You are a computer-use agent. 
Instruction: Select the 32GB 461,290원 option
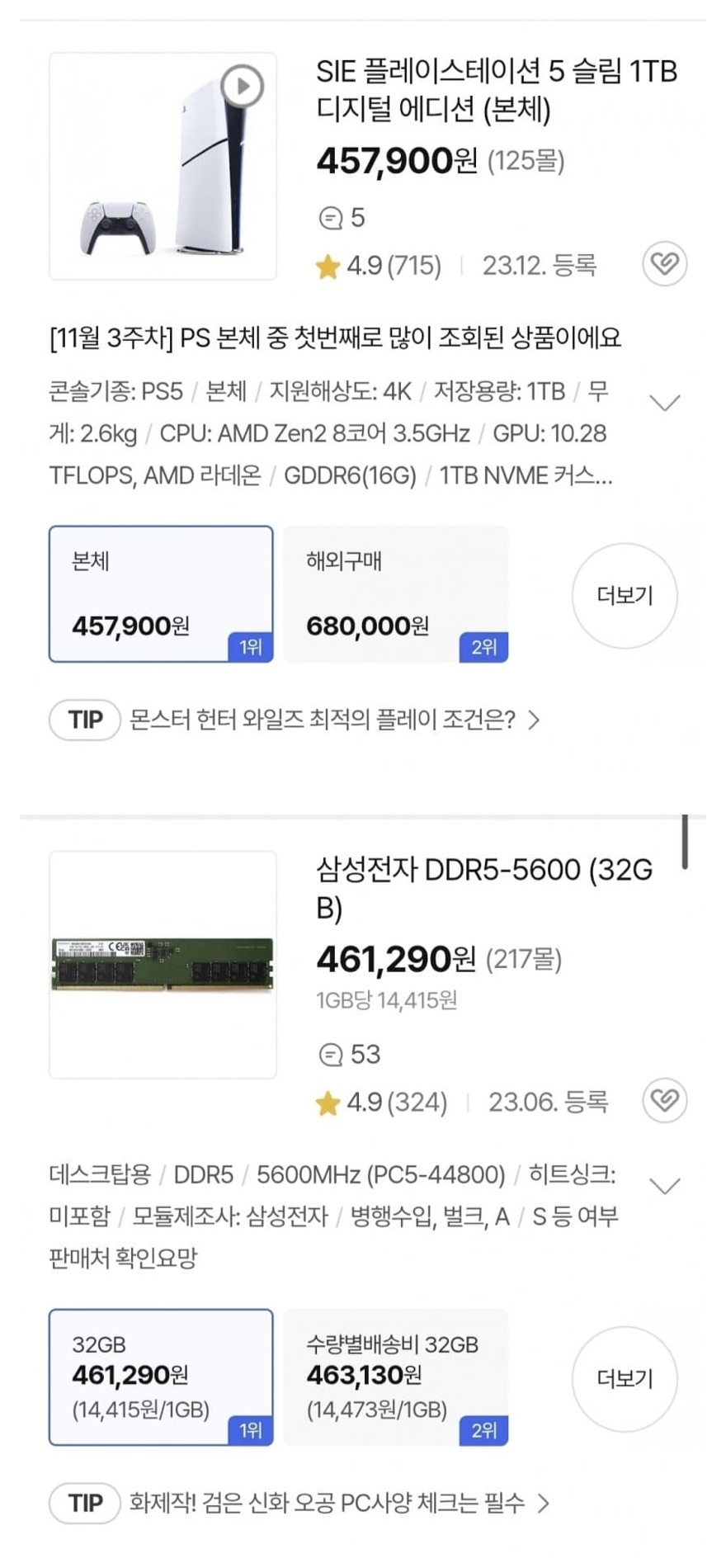pyautogui.click(x=161, y=1377)
